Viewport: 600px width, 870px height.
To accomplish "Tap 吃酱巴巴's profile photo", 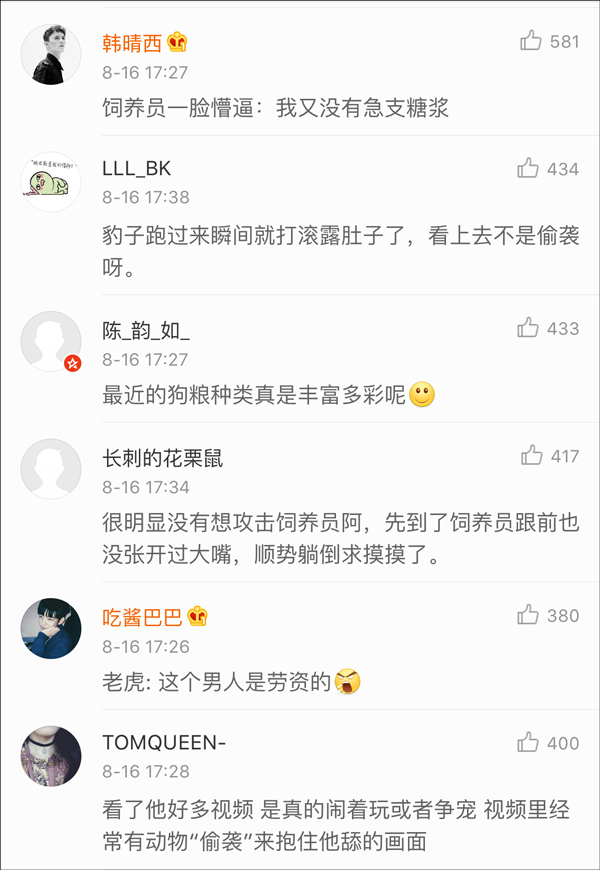I will click(51, 628).
